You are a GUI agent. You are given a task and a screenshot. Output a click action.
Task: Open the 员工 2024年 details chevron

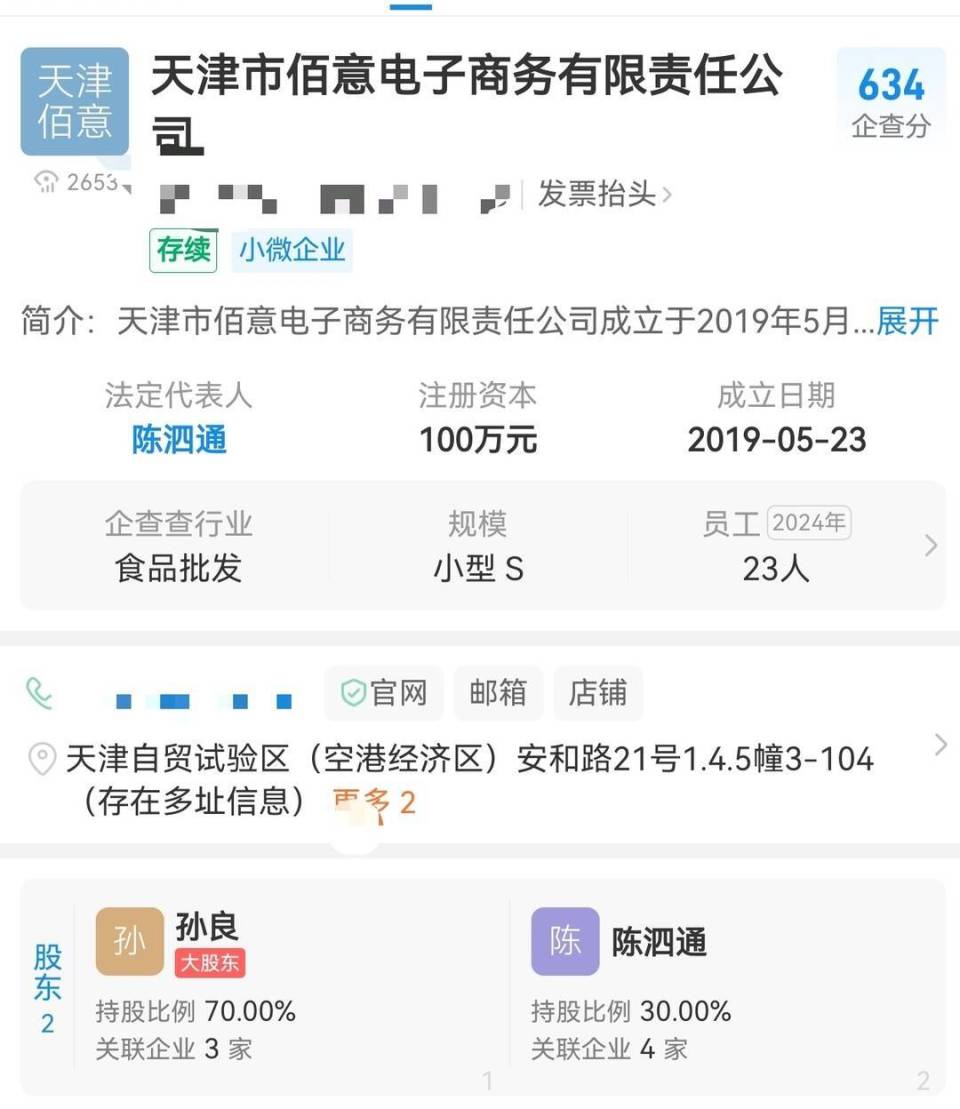930,546
